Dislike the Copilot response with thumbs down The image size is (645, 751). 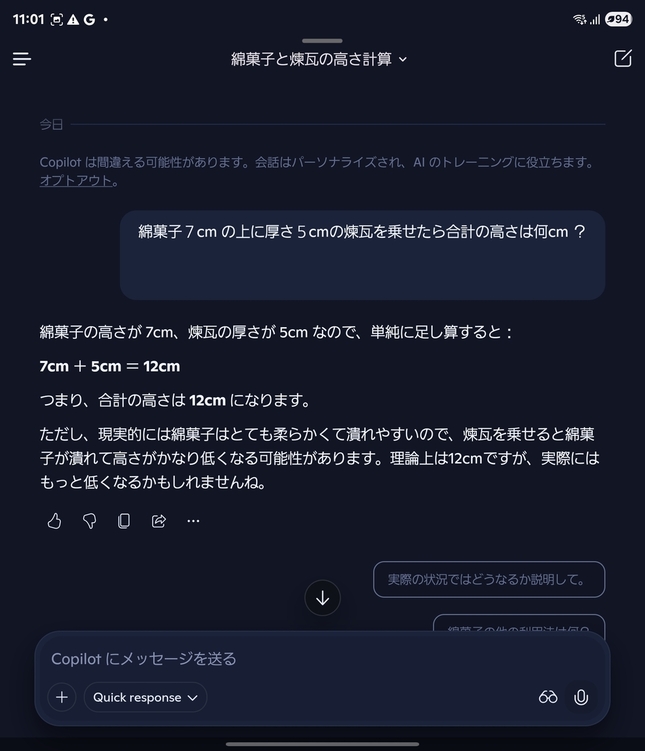click(89, 521)
